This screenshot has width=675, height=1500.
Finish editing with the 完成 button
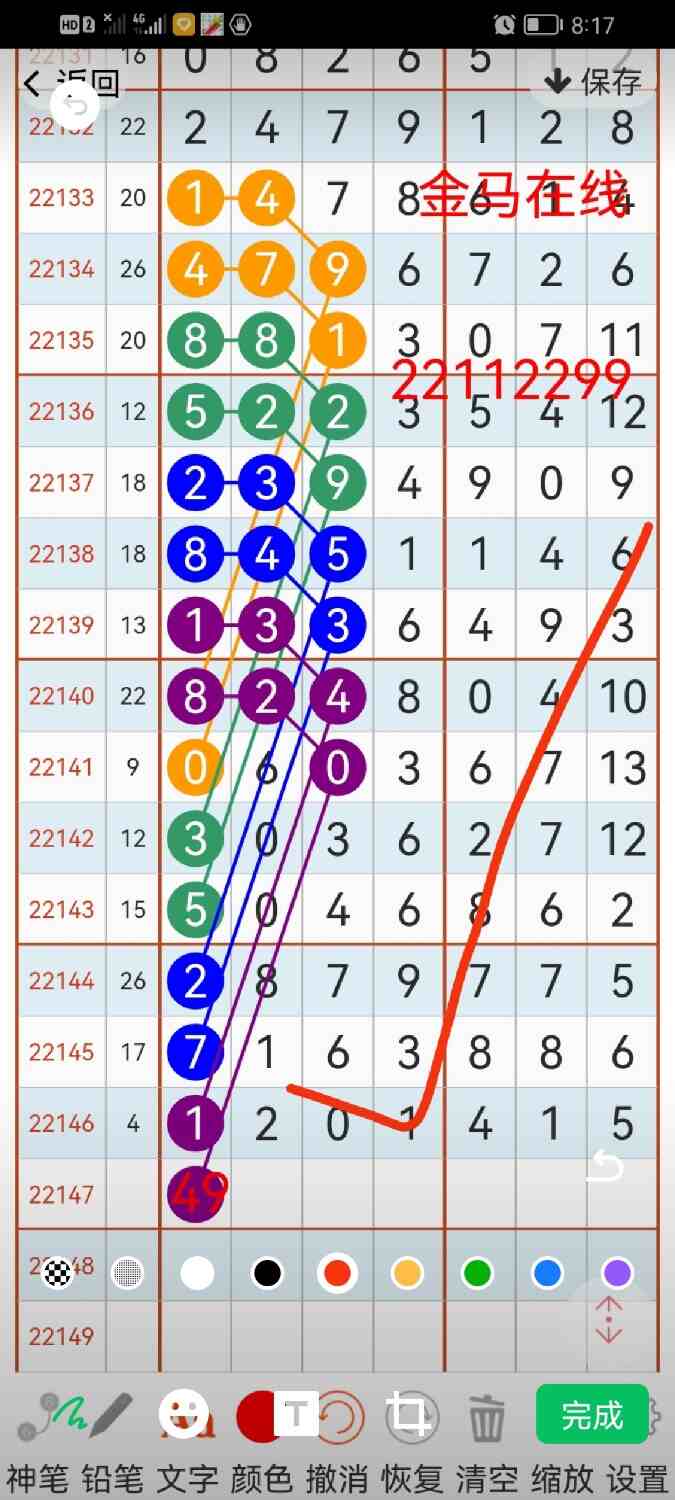click(592, 1415)
